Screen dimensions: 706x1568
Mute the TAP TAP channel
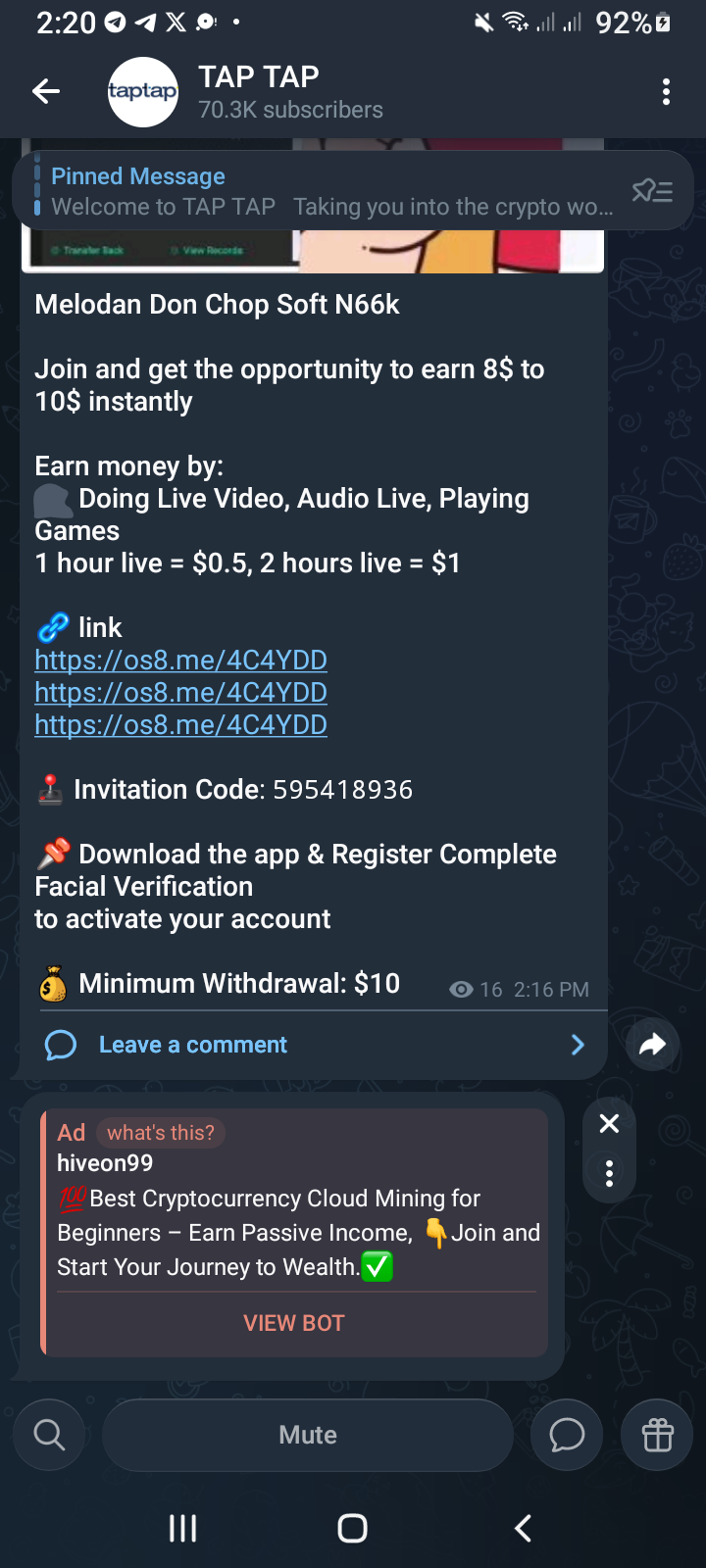tap(308, 1435)
